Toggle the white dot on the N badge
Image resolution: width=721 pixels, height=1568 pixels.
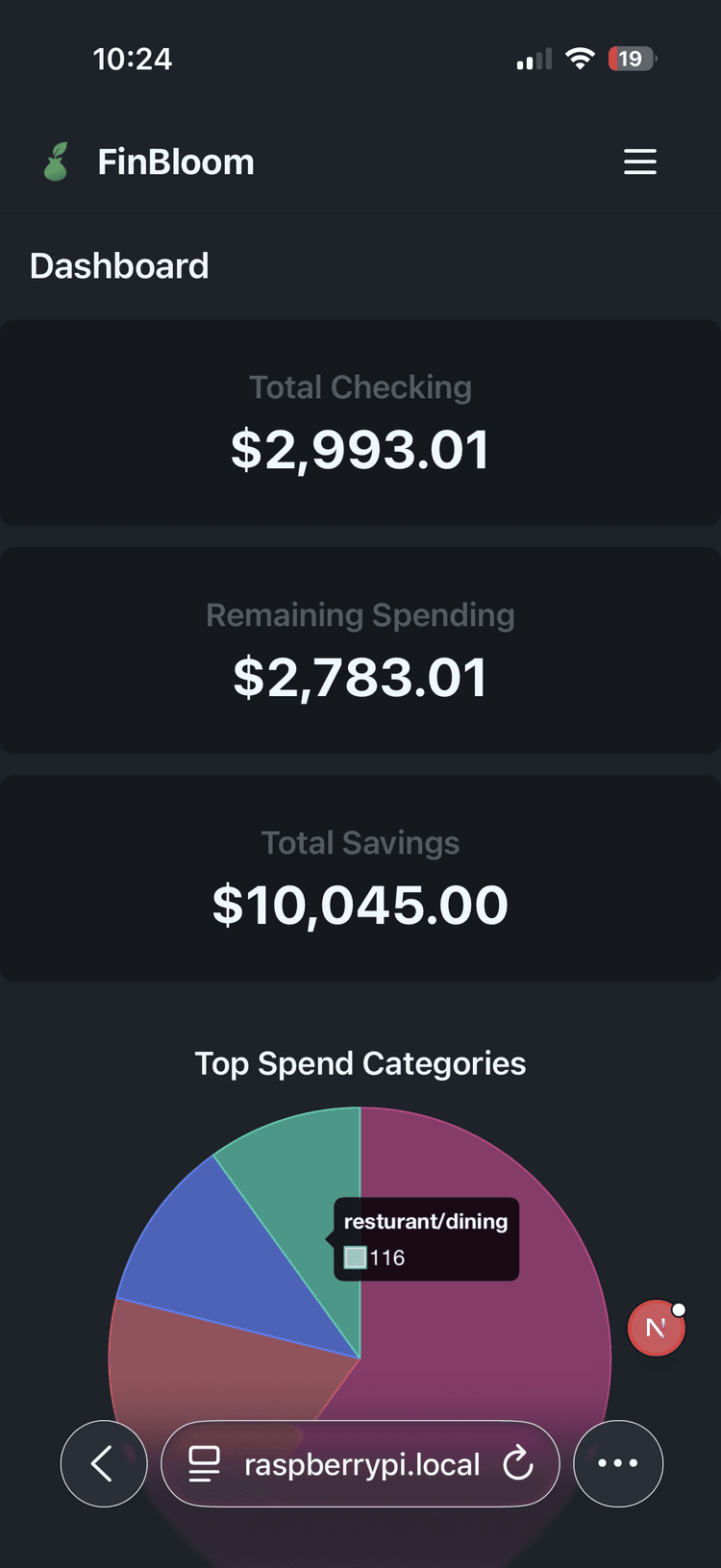pos(680,1307)
